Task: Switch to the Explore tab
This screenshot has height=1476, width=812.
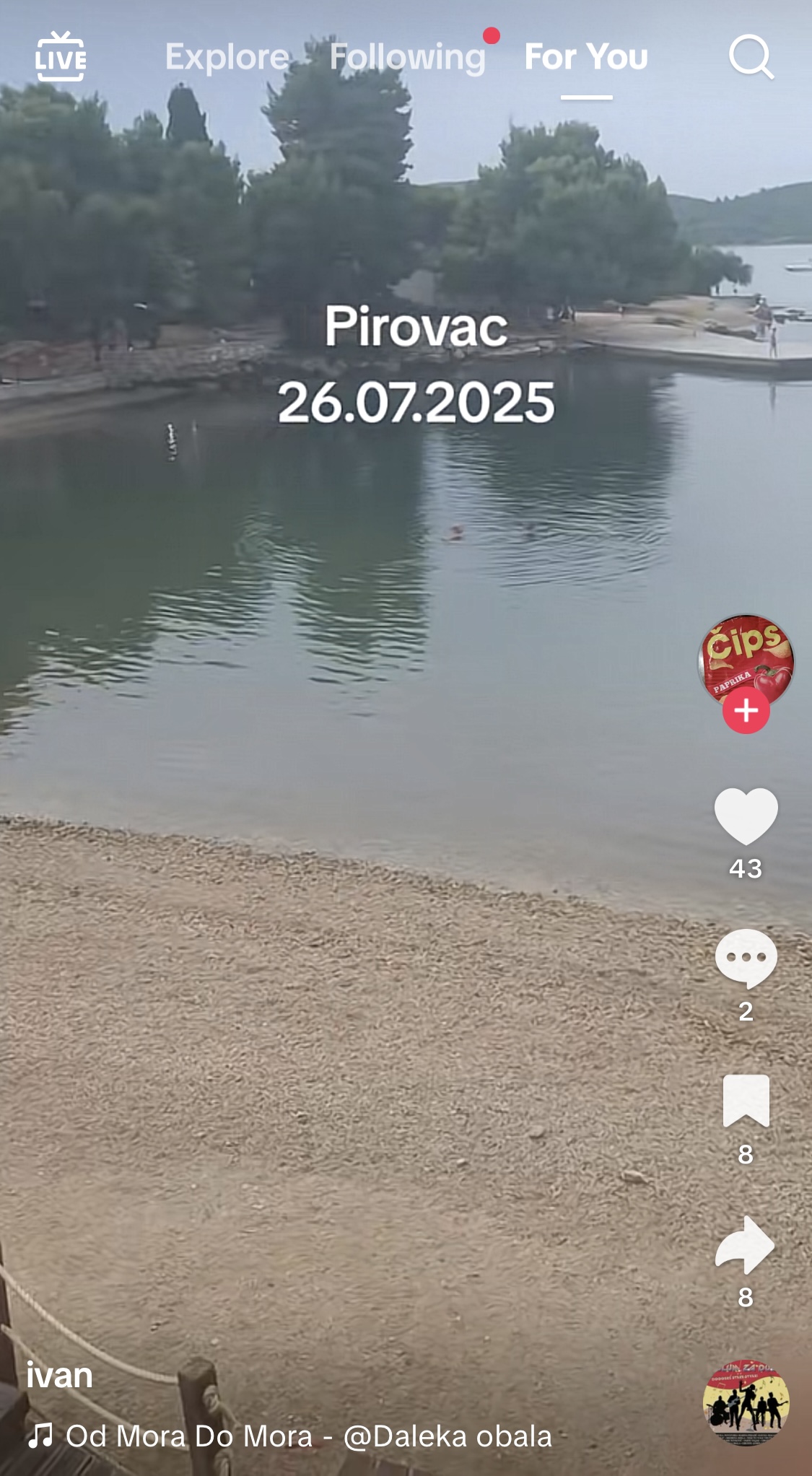Action: (x=227, y=57)
